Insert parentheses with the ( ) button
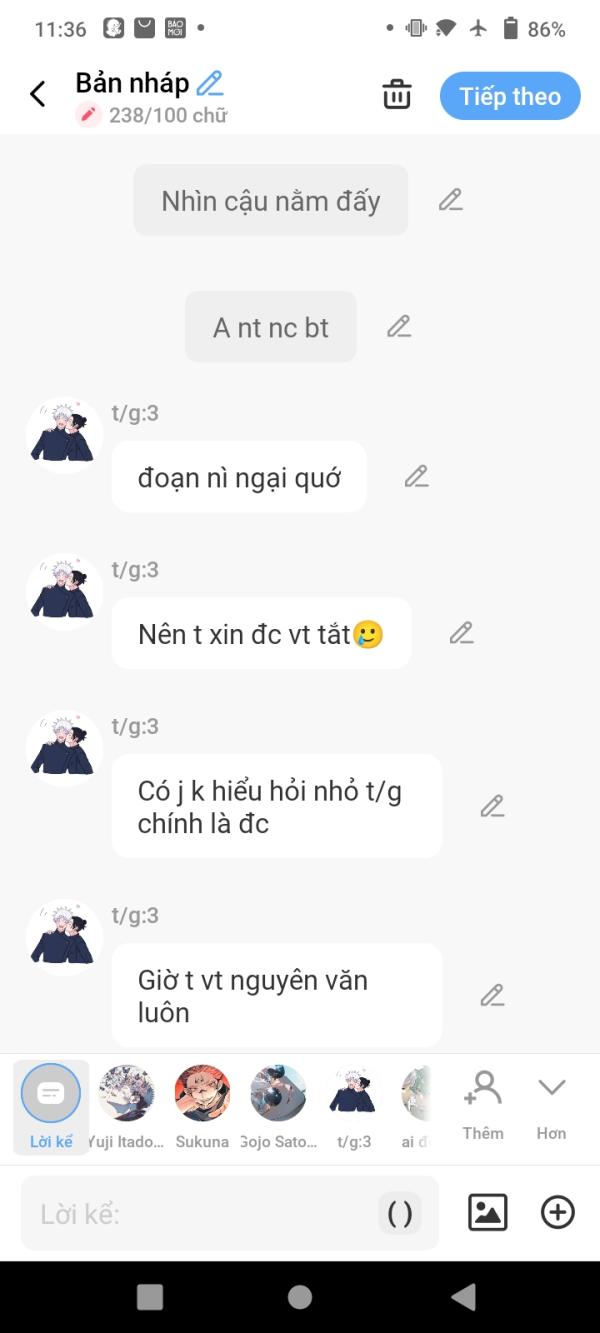 [400, 1214]
